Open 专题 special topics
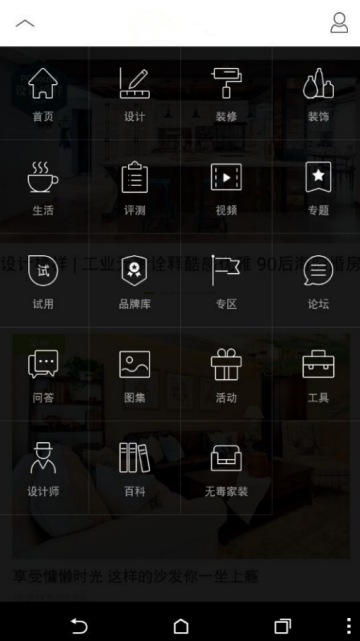Image resolution: width=360 pixels, height=641 pixels. click(318, 188)
